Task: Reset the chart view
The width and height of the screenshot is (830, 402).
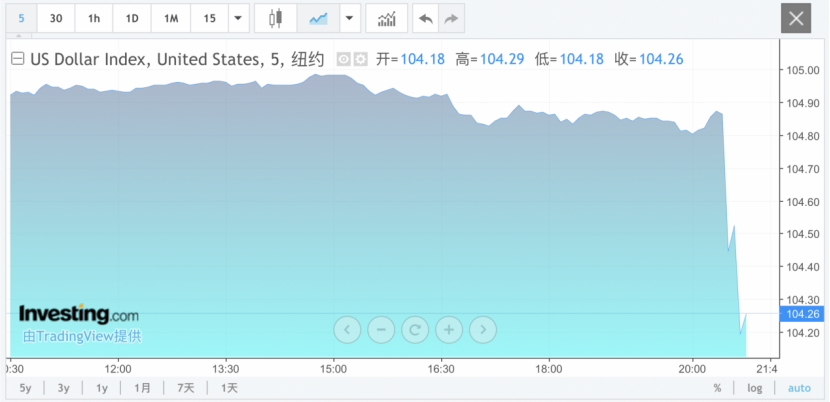Action: tap(415, 328)
